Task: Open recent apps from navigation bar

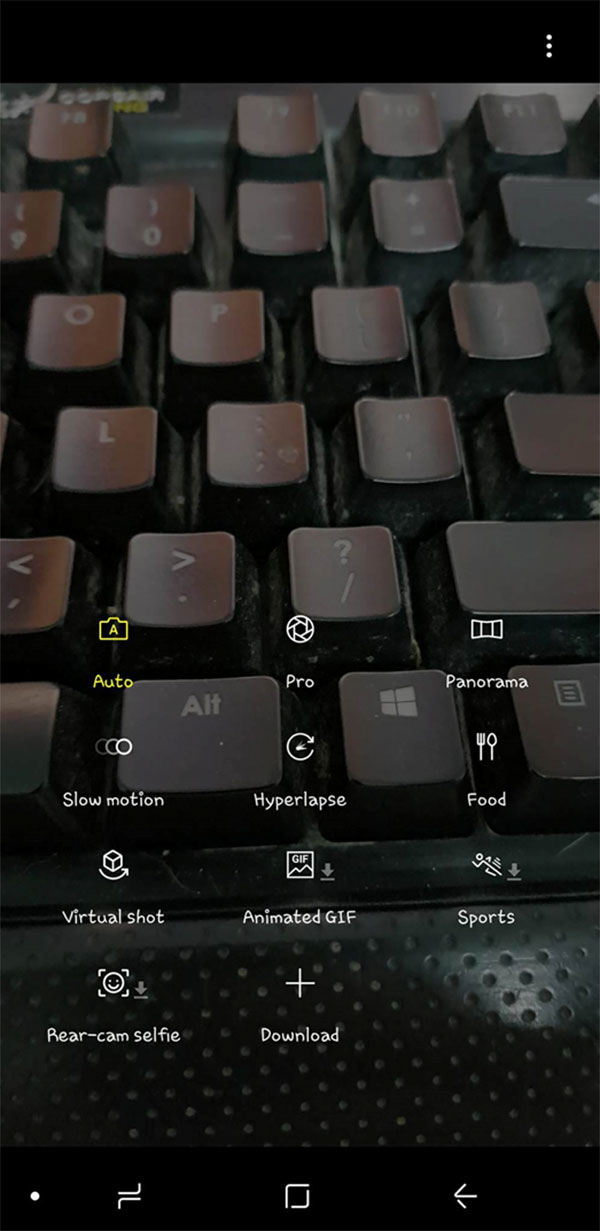Action: [x=129, y=1195]
